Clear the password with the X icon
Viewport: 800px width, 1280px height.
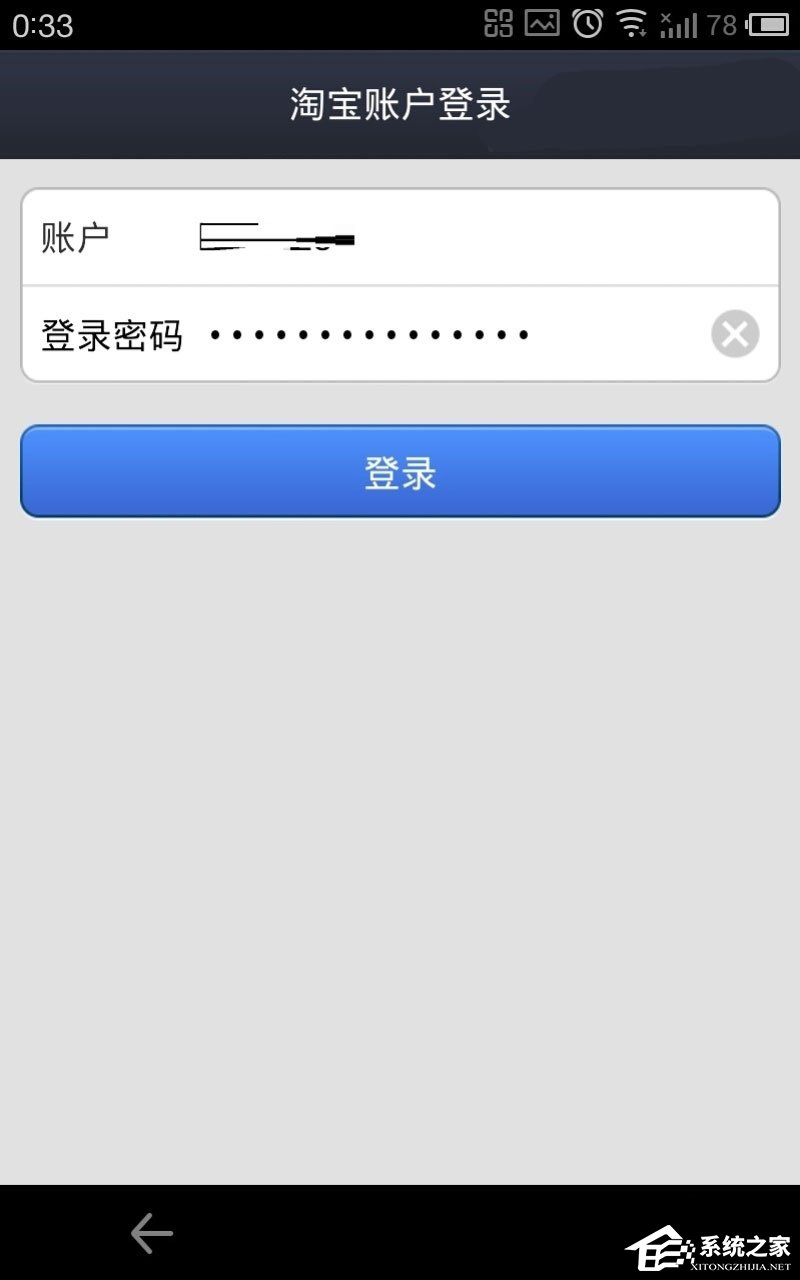735,334
